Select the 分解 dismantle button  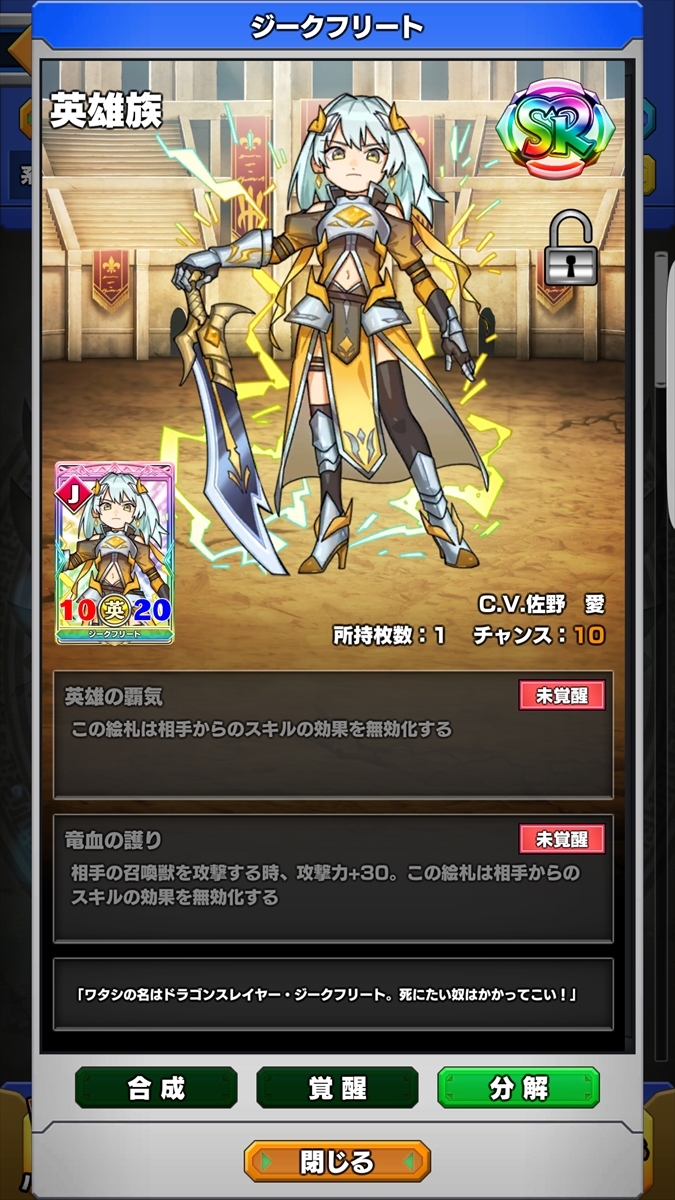pyautogui.click(x=518, y=1088)
